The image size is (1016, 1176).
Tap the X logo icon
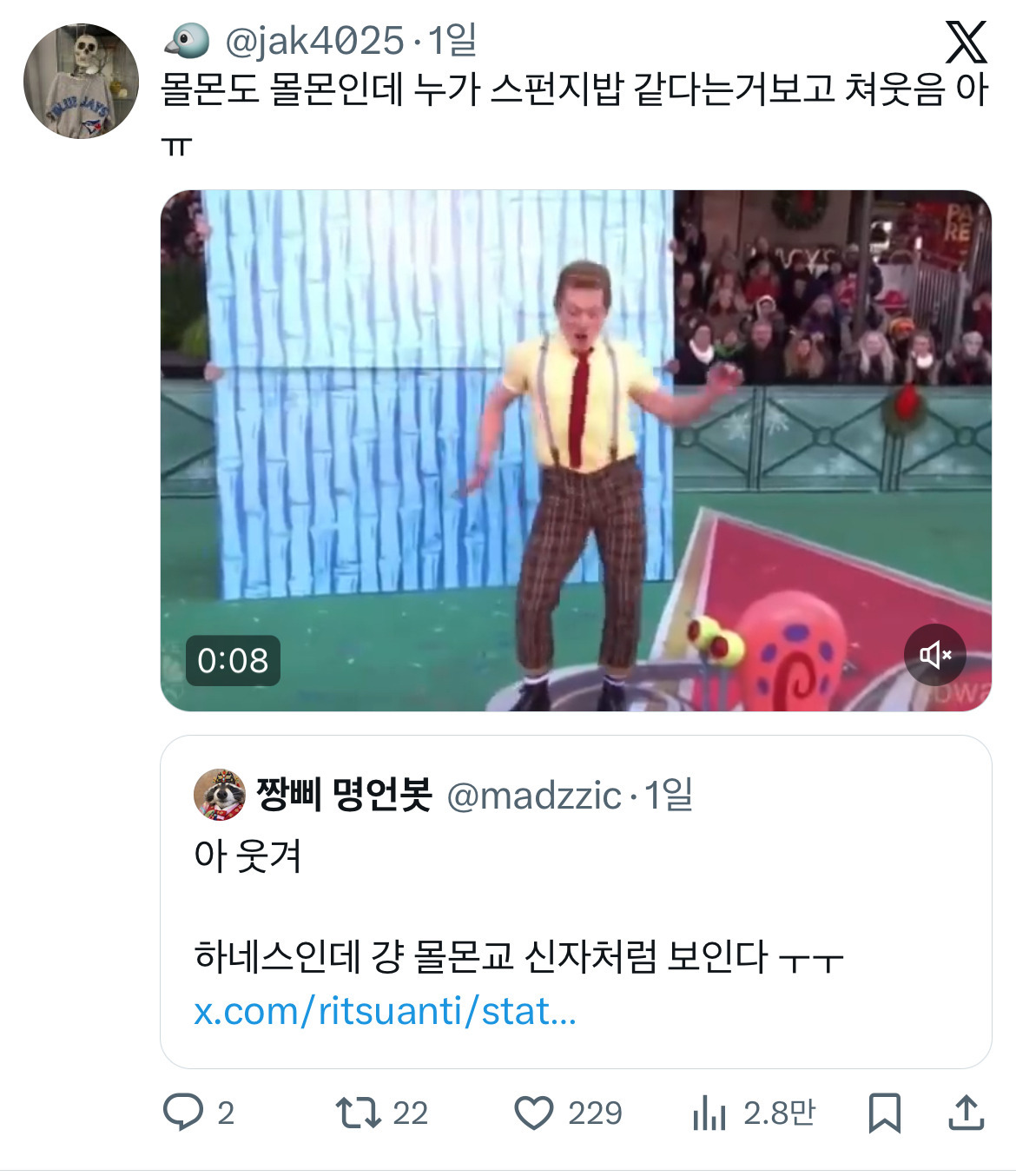click(966, 43)
